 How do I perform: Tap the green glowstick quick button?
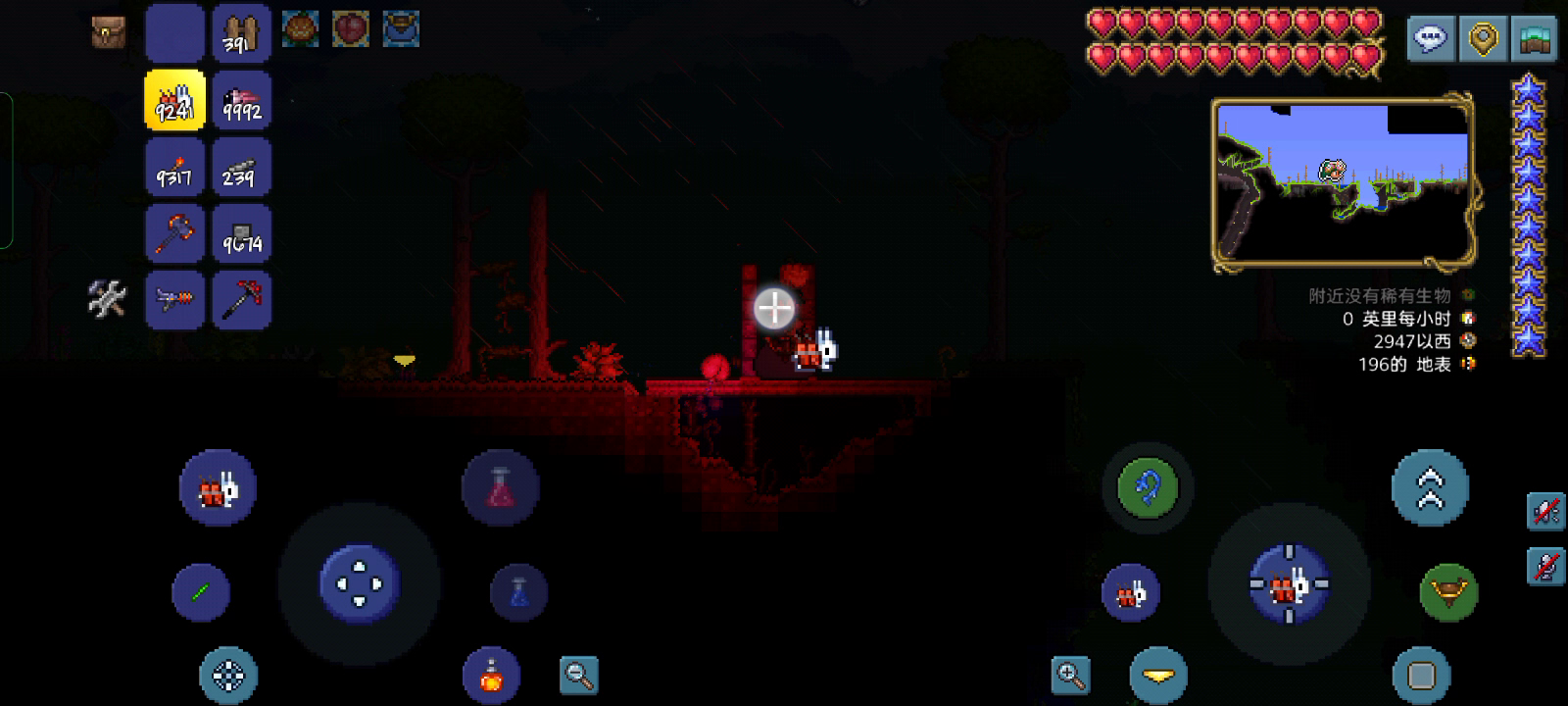coord(201,592)
